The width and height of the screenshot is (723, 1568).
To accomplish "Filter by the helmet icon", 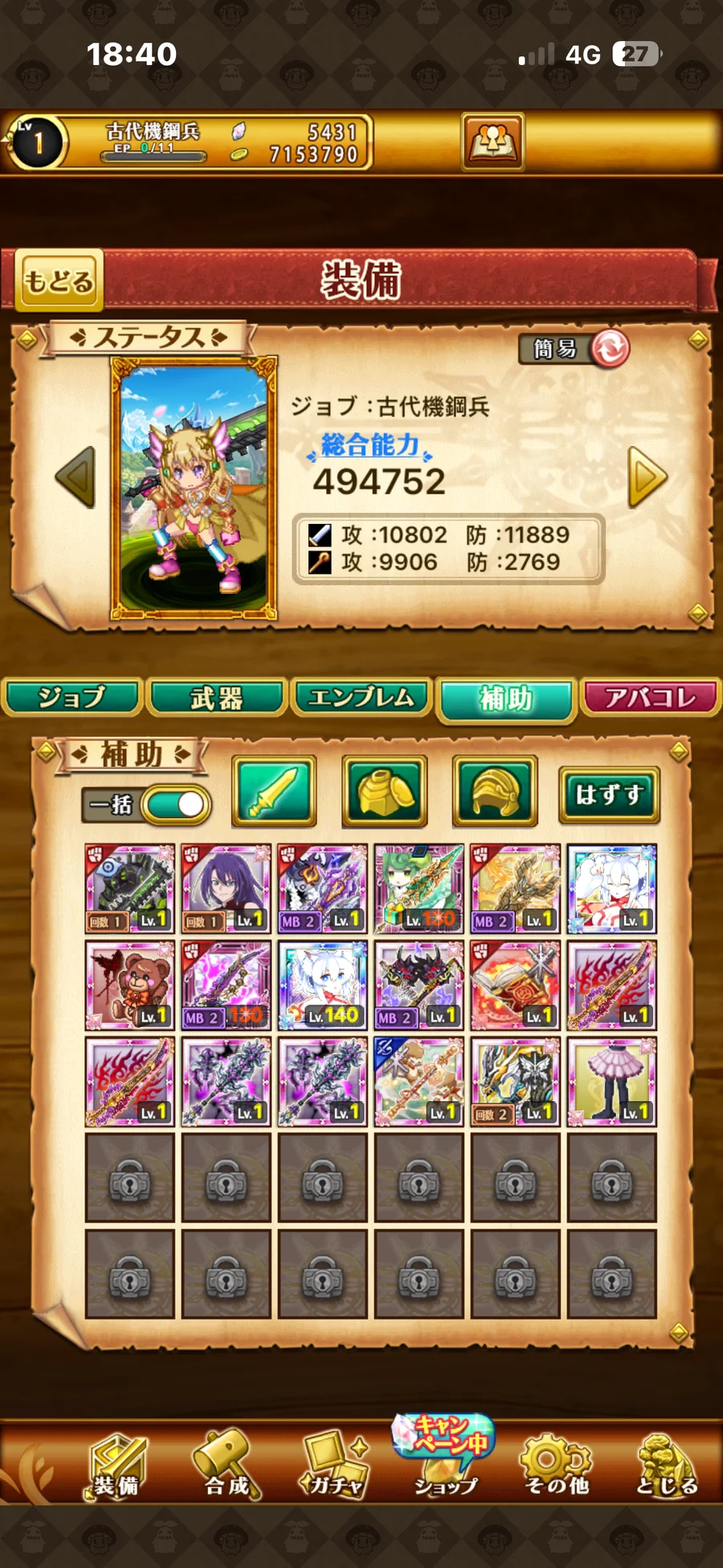I will pos(495,792).
